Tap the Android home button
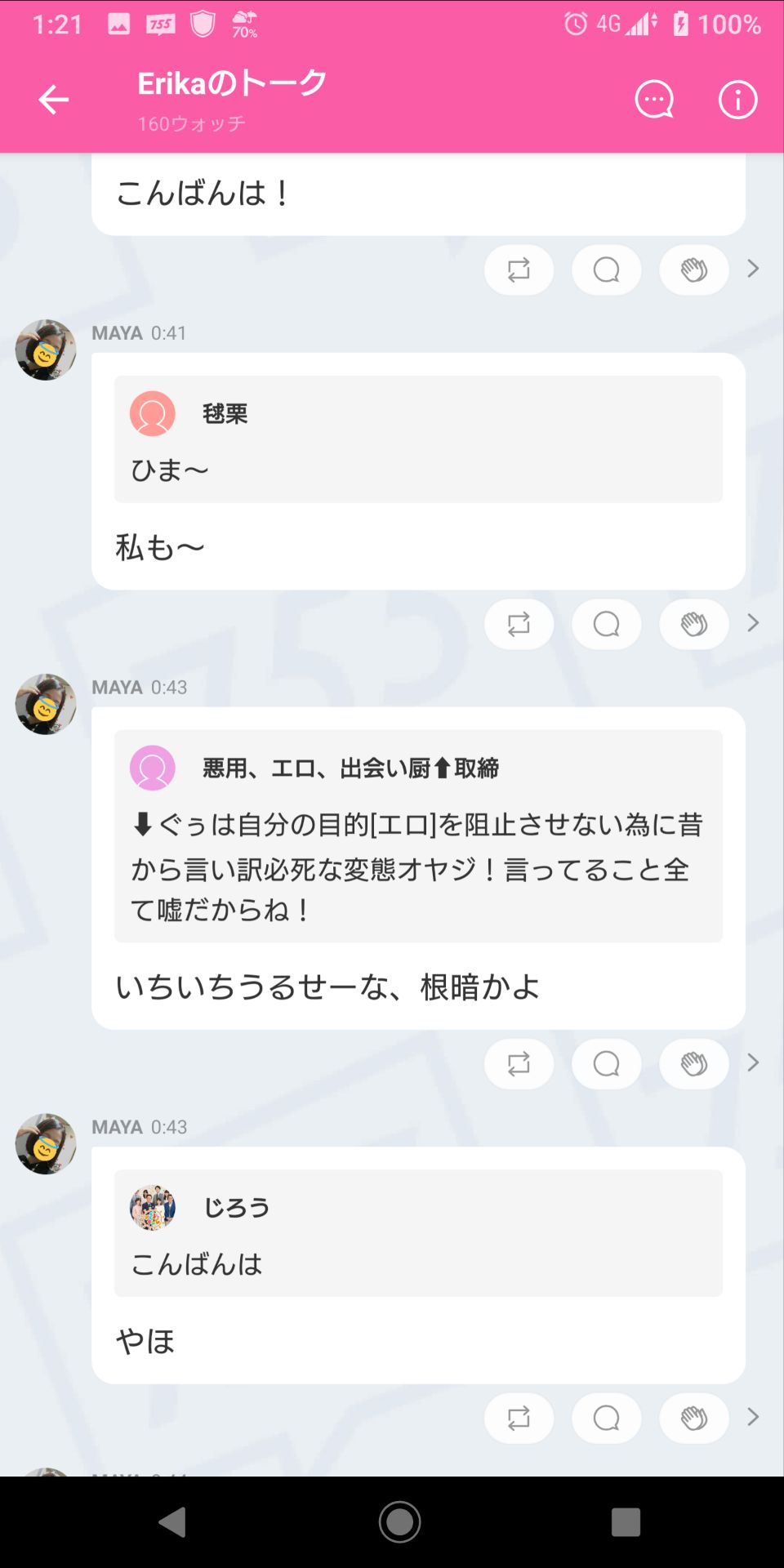The width and height of the screenshot is (784, 1568). pos(399,1520)
